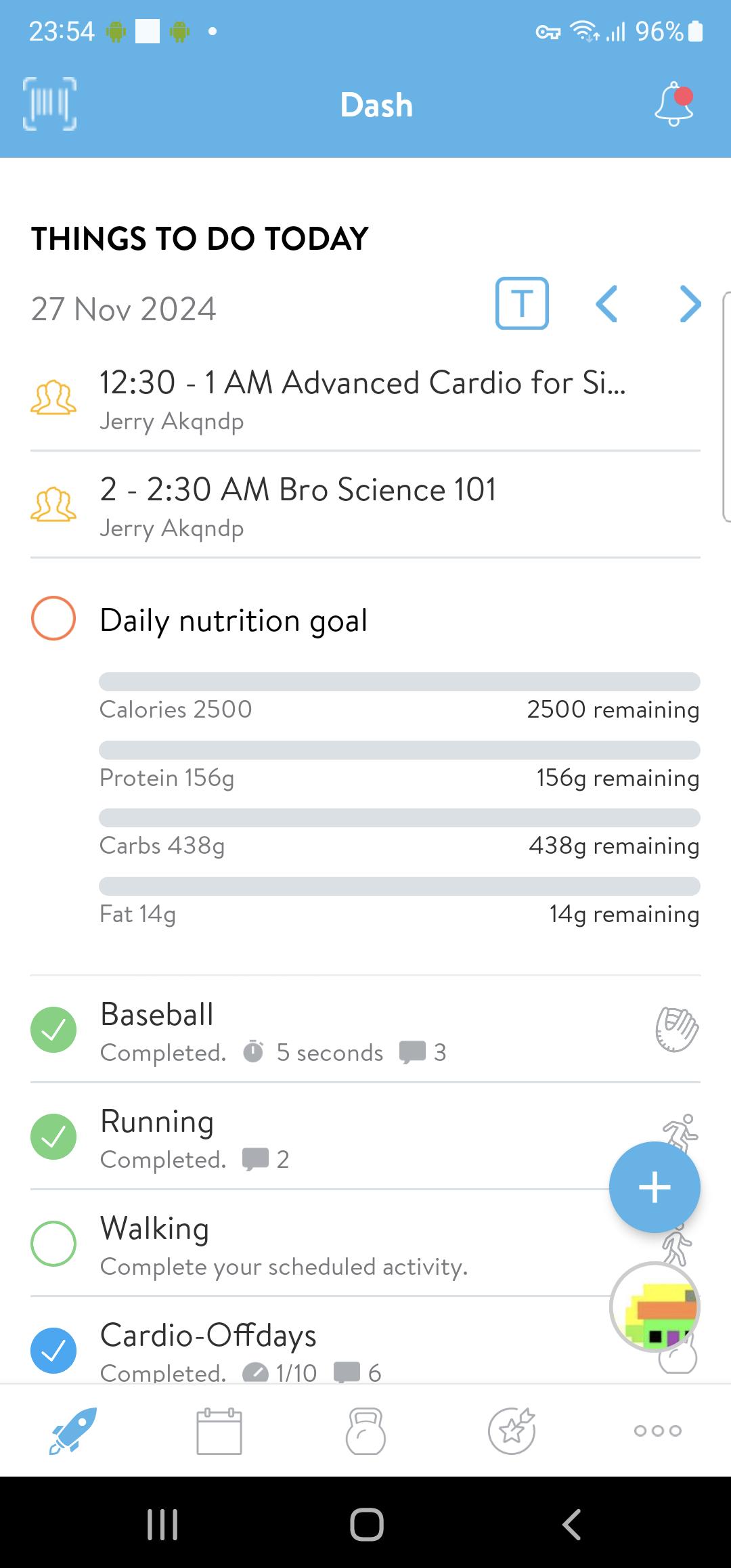Open the barcode scanner
Viewport: 731px width, 1568px height.
[x=49, y=104]
